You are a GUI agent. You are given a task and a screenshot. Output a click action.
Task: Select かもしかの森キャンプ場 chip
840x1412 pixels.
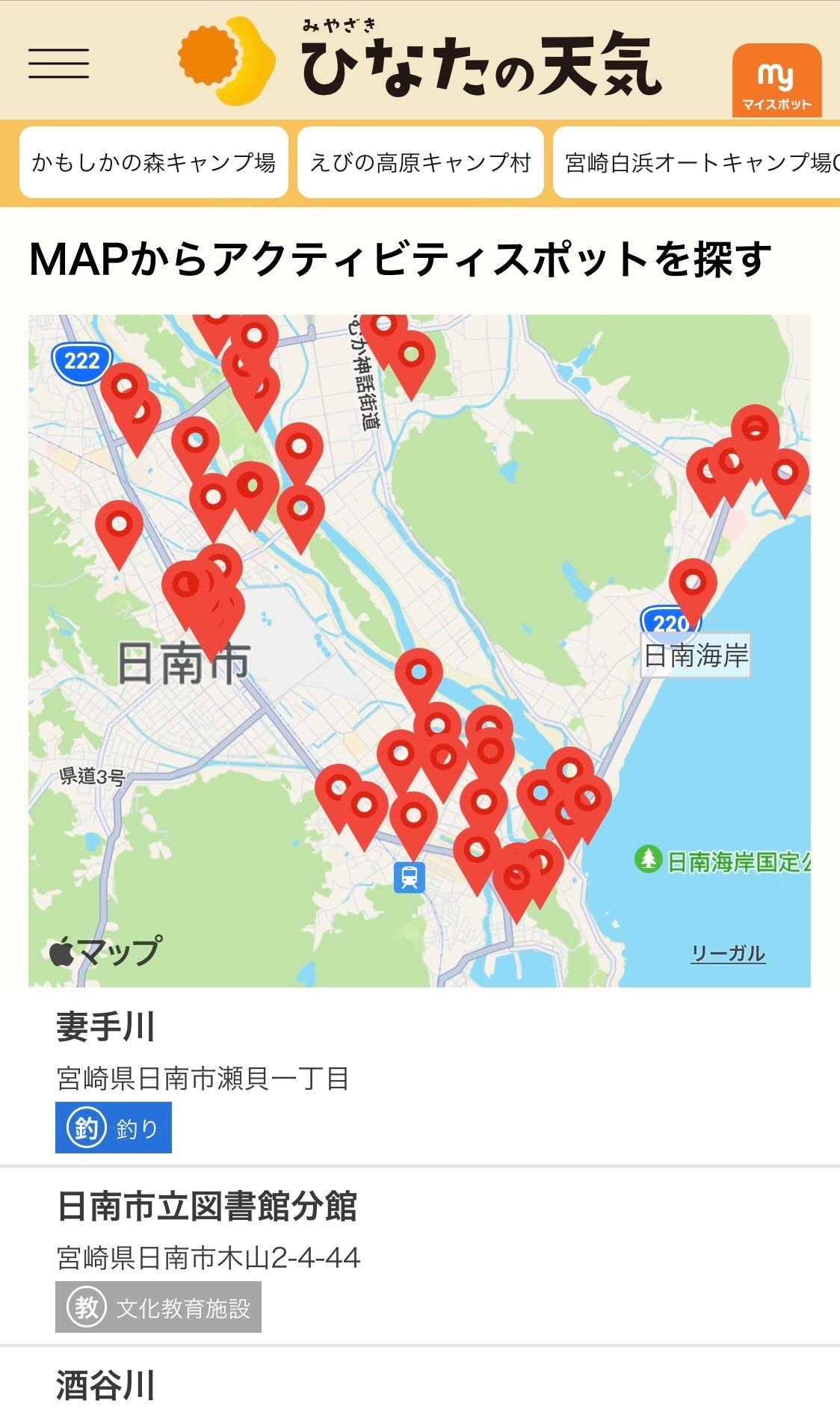click(x=154, y=162)
